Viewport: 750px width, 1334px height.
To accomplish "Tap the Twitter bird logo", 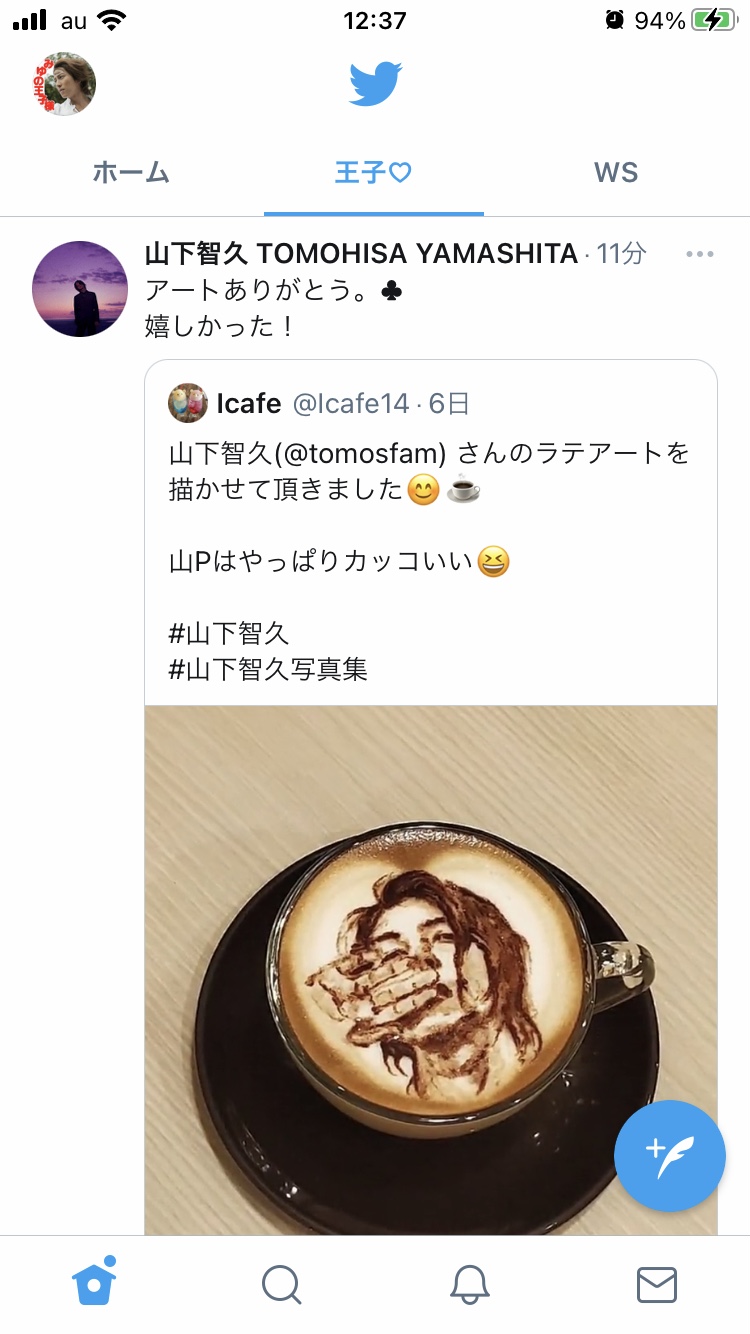I will coord(375,84).
